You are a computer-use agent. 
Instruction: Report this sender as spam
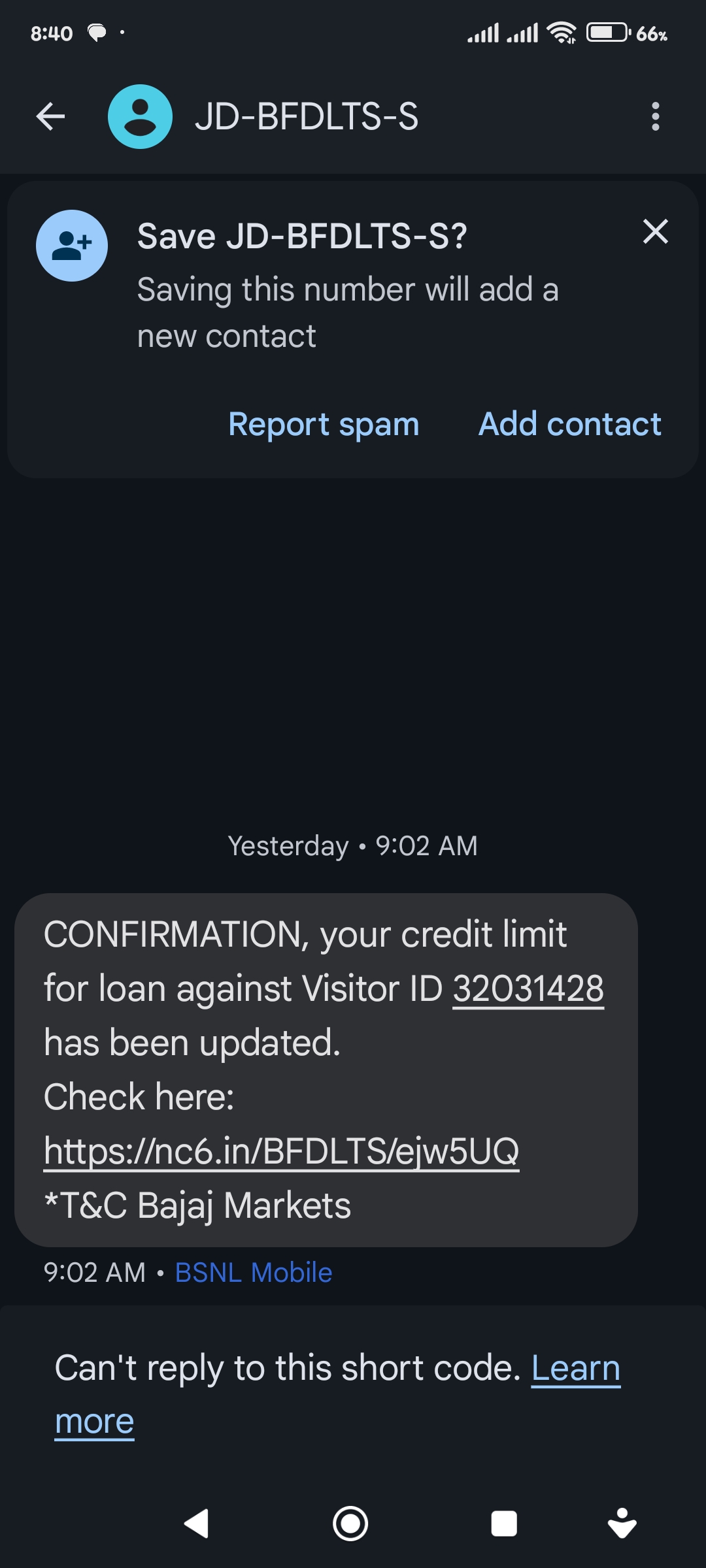[324, 425]
